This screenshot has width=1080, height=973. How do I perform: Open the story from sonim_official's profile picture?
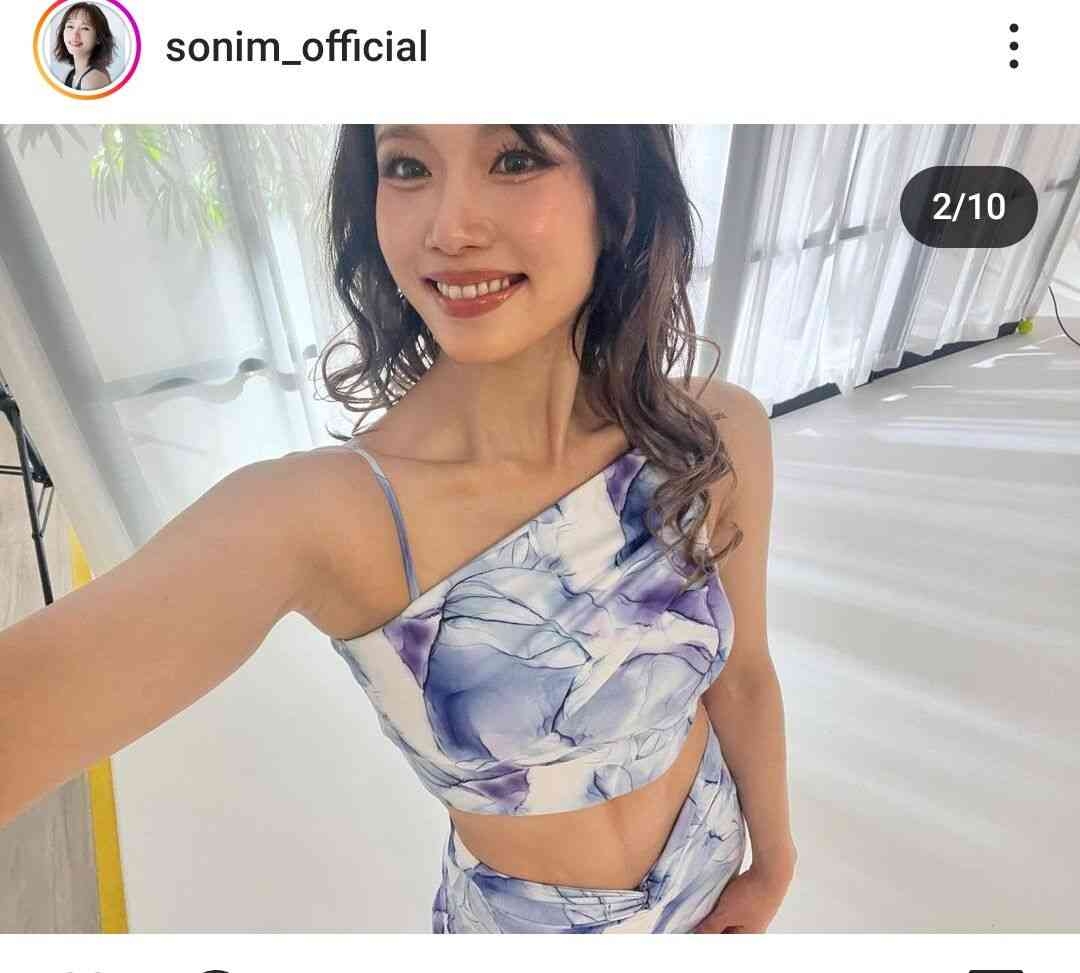(x=86, y=47)
